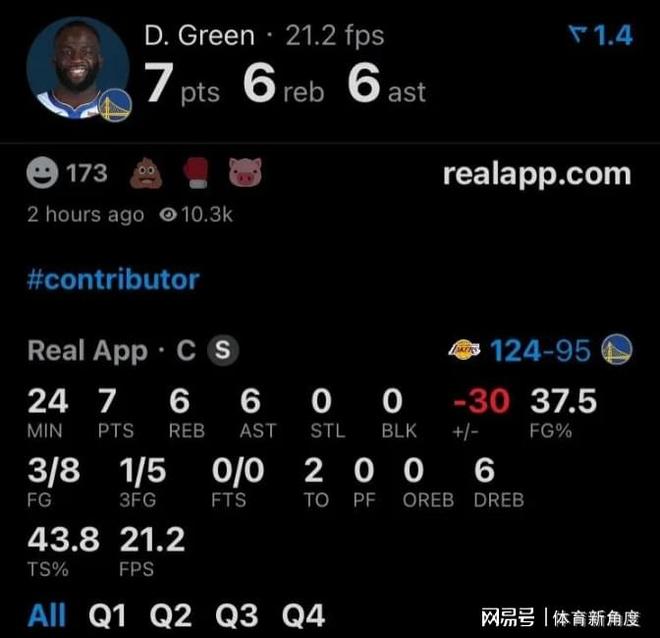This screenshot has width=660, height=638.
Task: Switch to Q3 stats
Action: (x=236, y=615)
